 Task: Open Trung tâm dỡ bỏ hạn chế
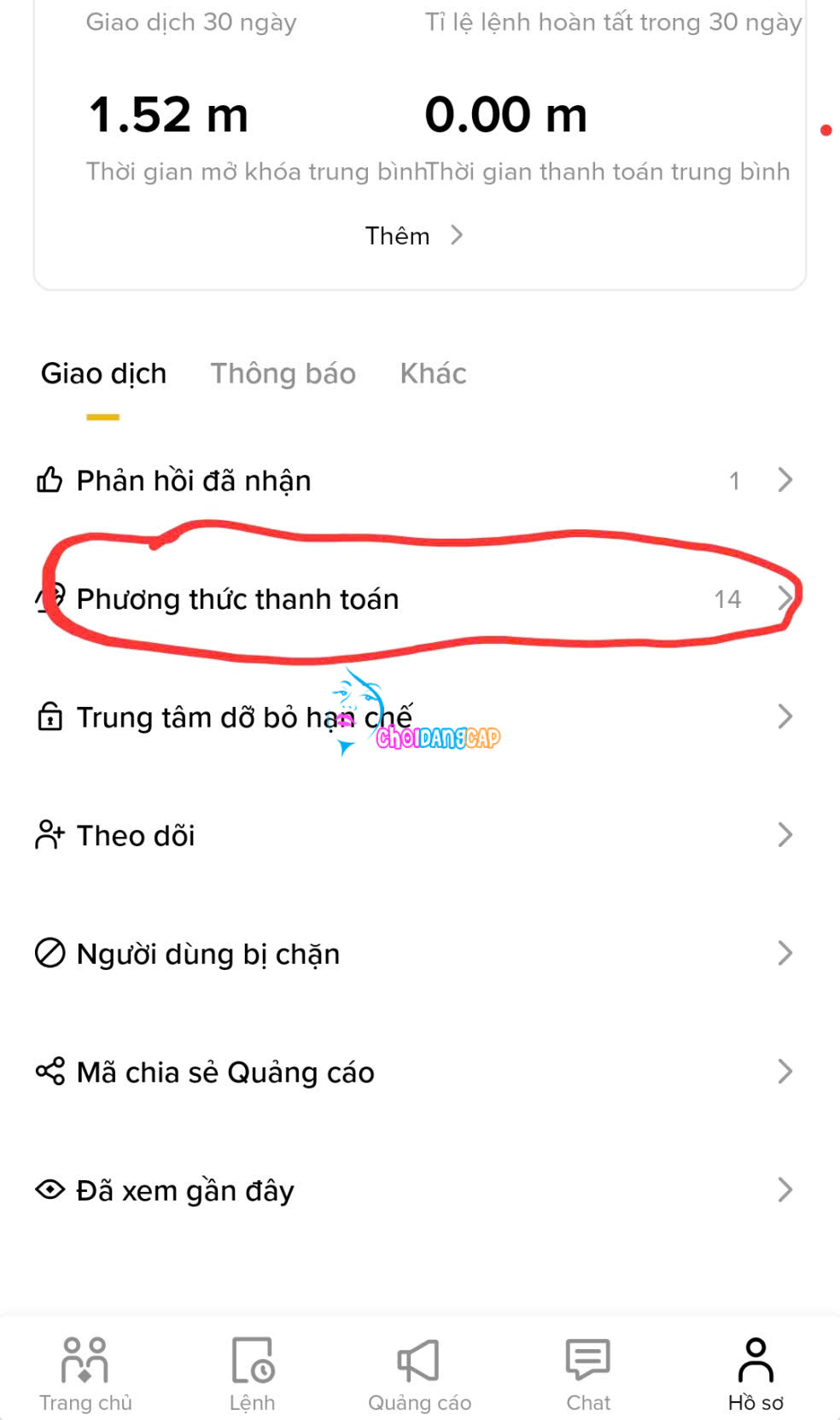(x=414, y=717)
